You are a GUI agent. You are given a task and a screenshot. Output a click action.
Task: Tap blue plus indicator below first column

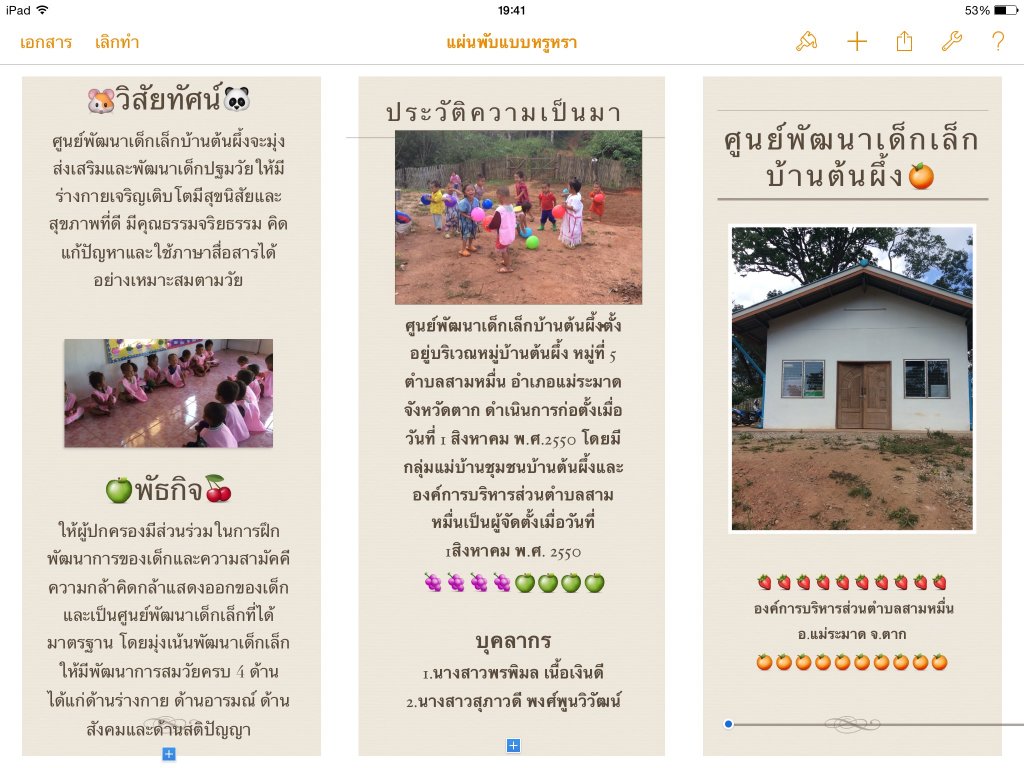point(169,754)
